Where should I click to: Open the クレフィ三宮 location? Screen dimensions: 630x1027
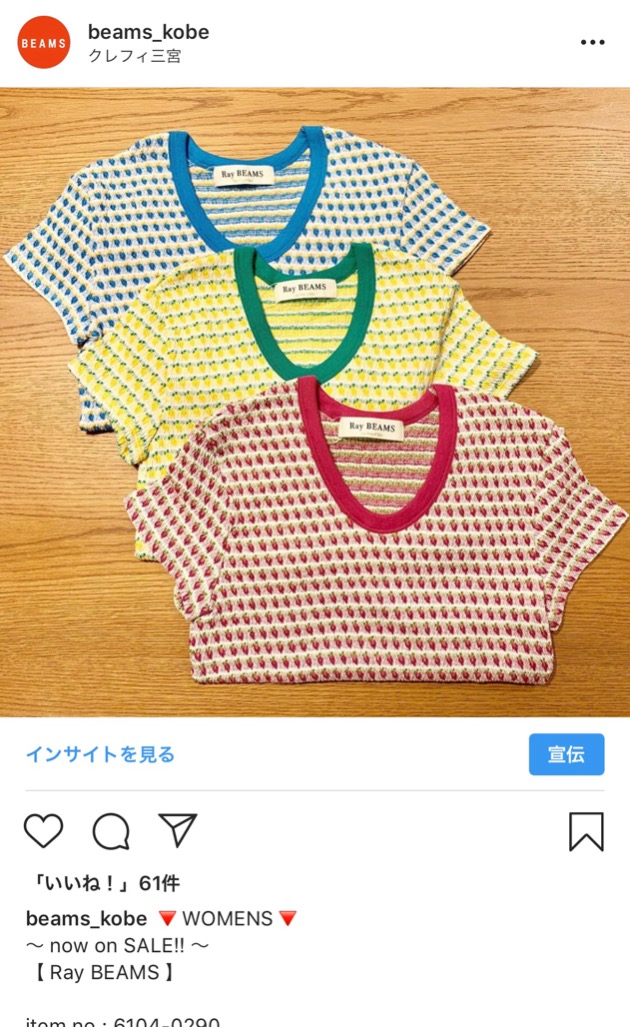point(134,56)
